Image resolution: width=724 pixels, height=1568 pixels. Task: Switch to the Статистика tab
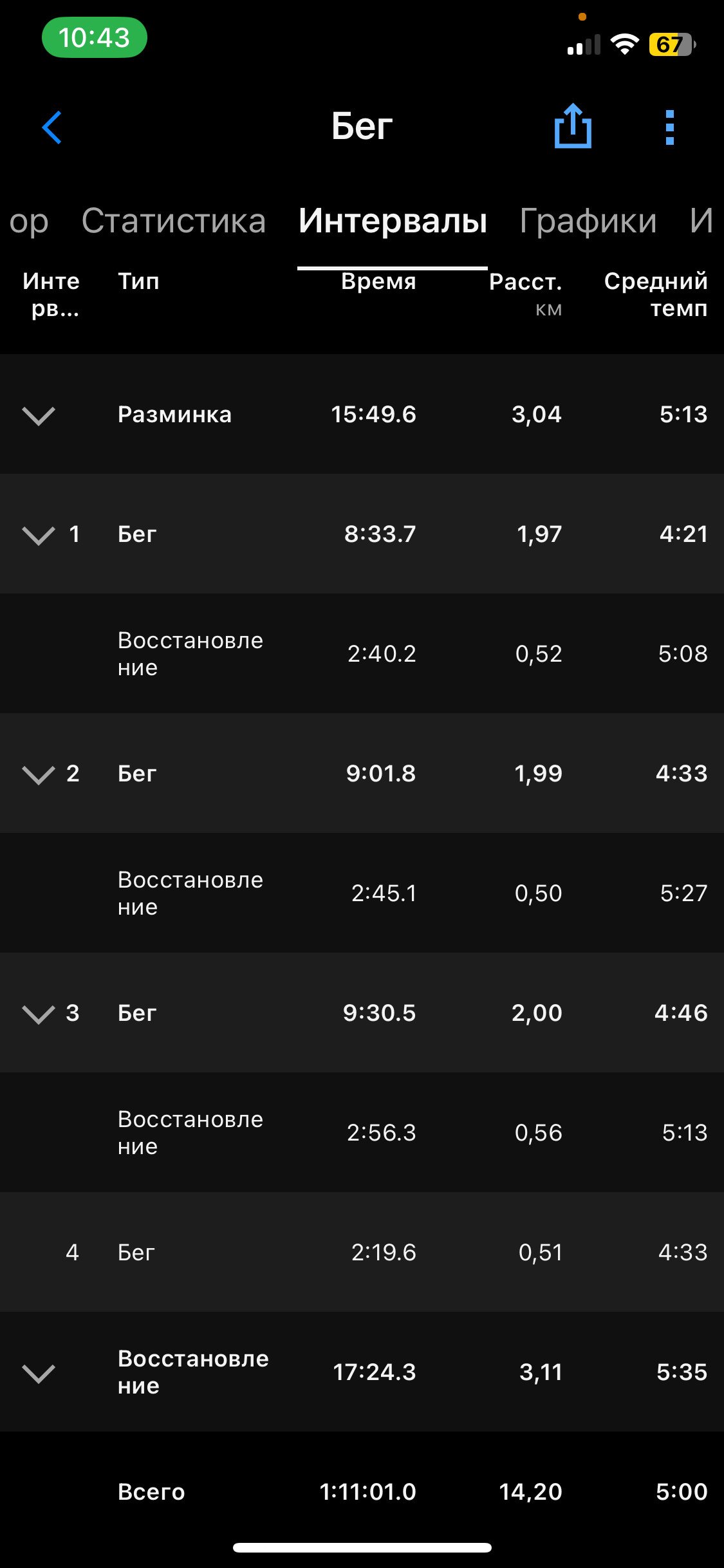tap(174, 221)
